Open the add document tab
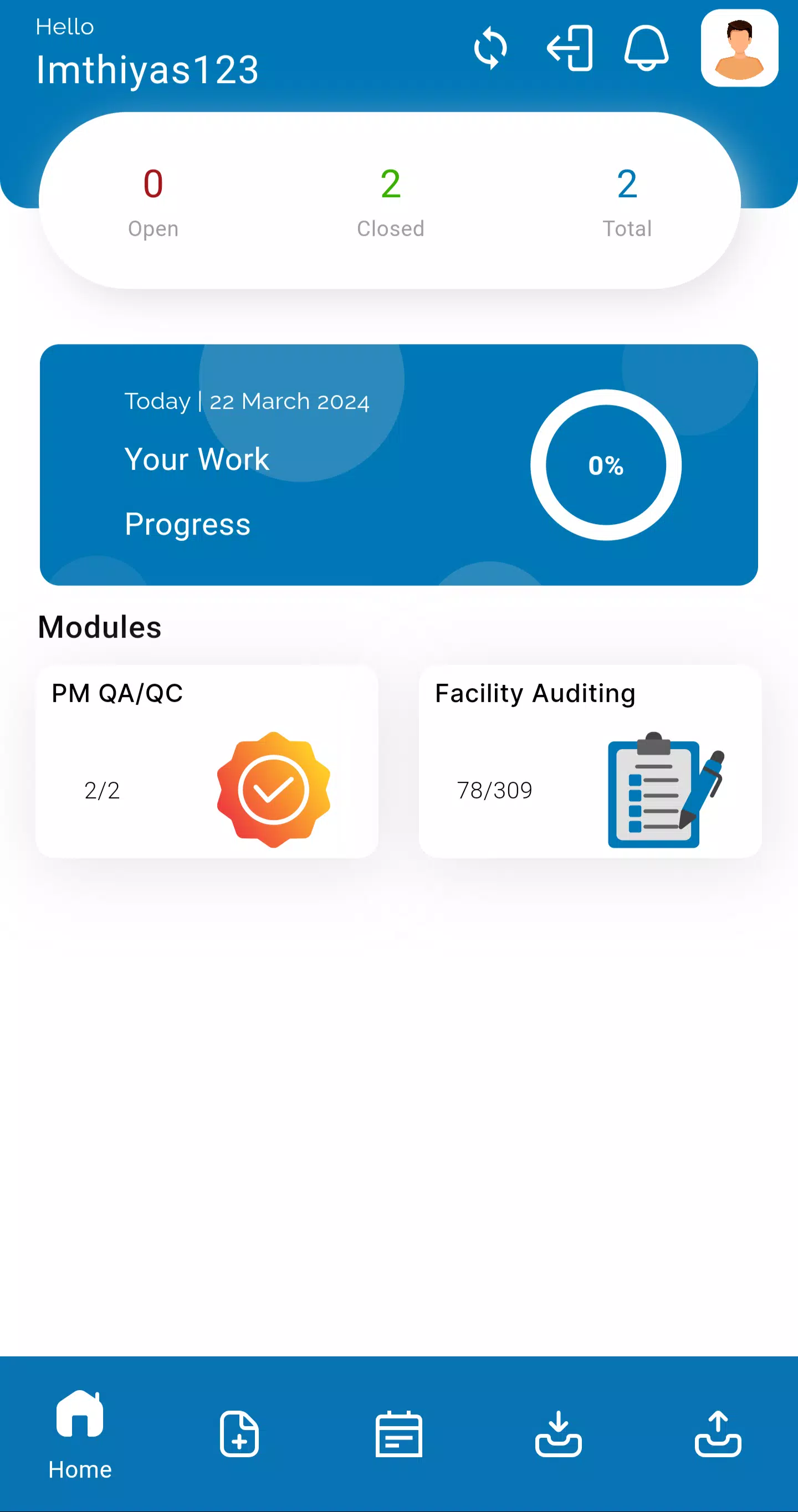This screenshot has width=798, height=1512. pos(239,1434)
